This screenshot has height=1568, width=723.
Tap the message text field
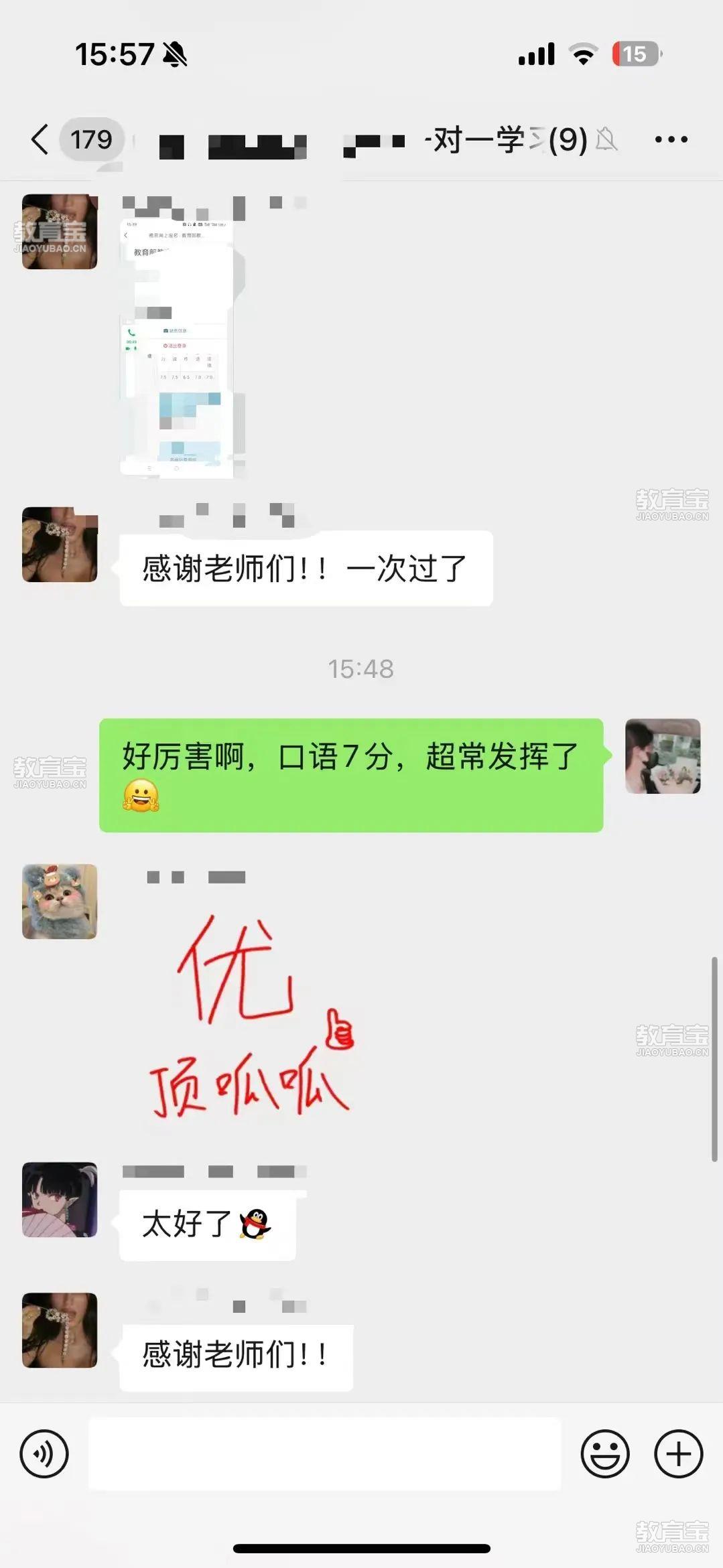tap(324, 1453)
